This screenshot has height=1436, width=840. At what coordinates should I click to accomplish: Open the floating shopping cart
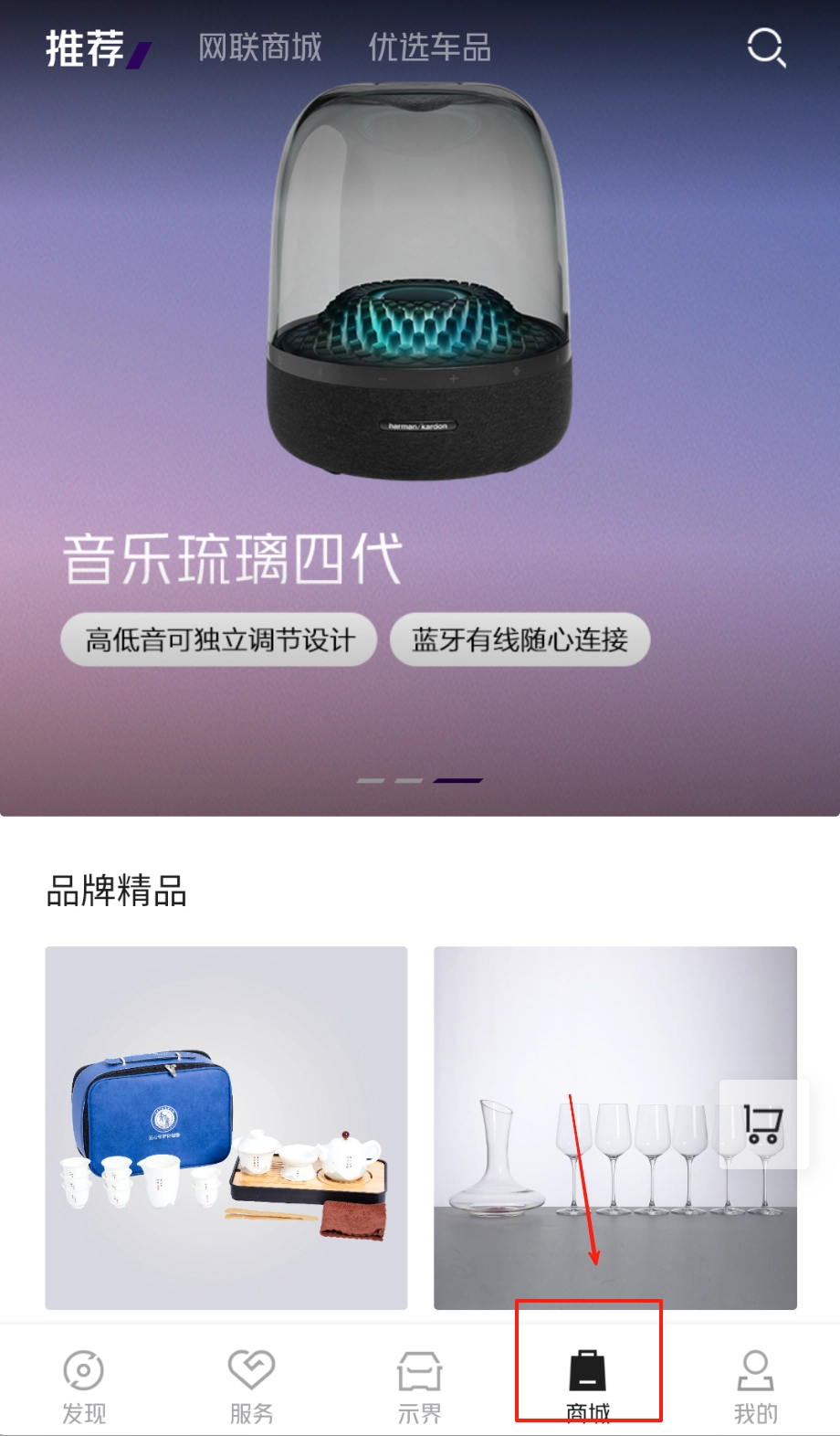click(x=763, y=1125)
